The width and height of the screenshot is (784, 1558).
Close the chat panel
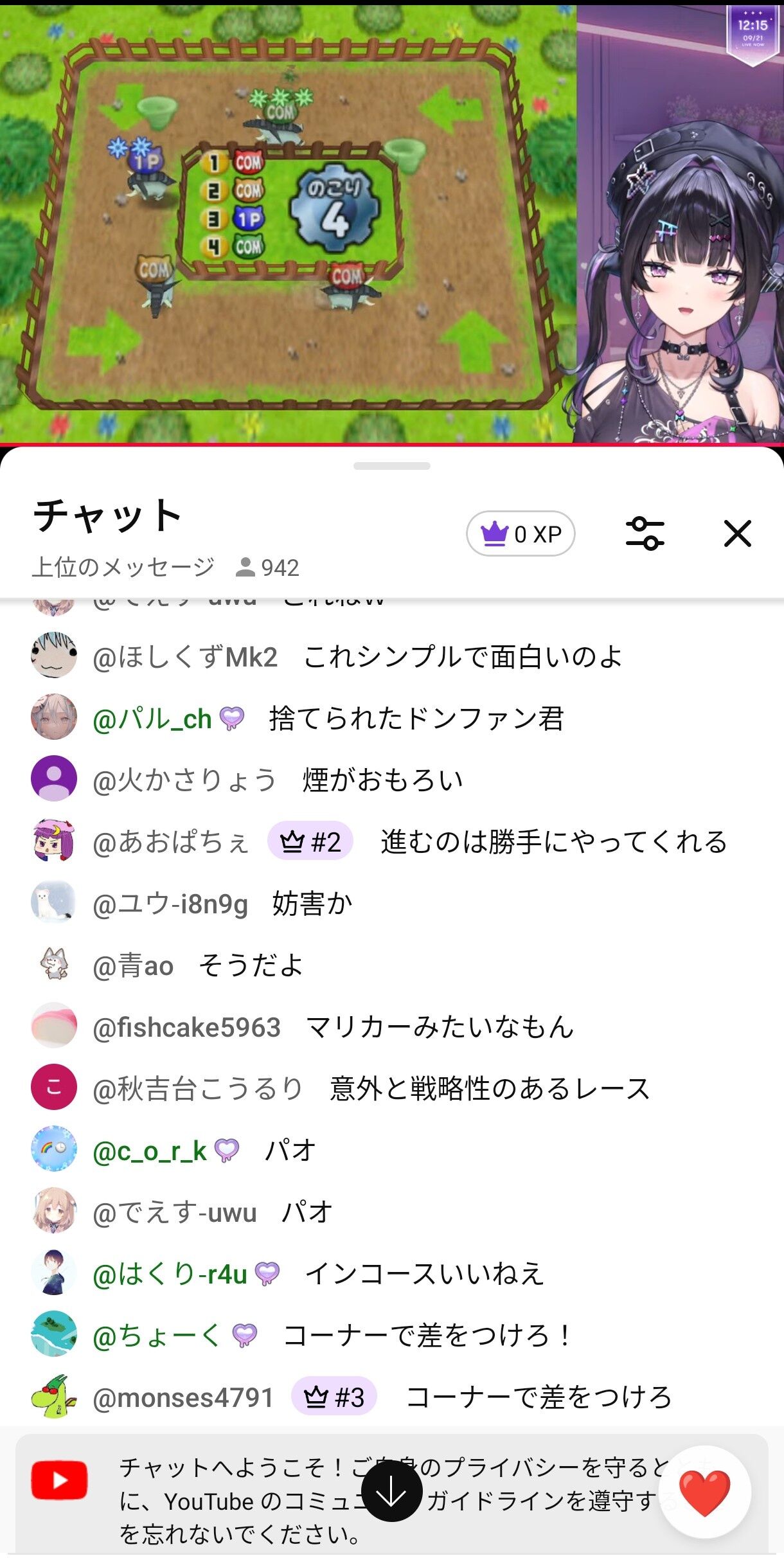737,533
